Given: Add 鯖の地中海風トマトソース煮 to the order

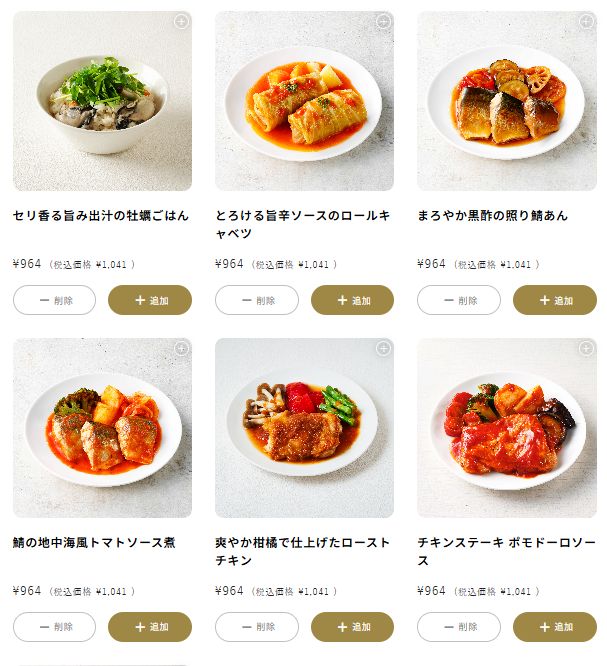Looking at the screenshot, I should pyautogui.click(x=150, y=627).
